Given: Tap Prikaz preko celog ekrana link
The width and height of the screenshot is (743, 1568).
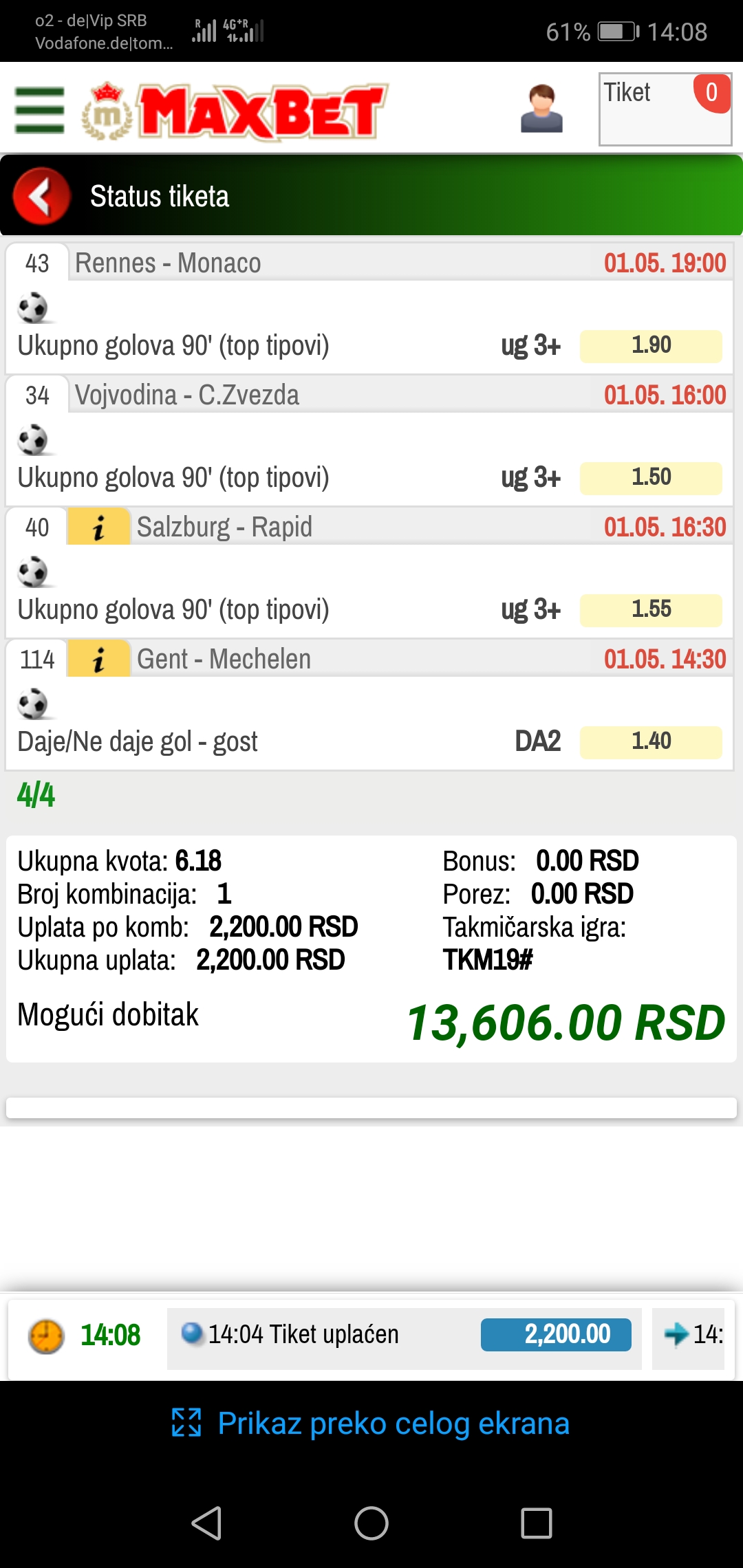Looking at the screenshot, I should [x=371, y=1423].
